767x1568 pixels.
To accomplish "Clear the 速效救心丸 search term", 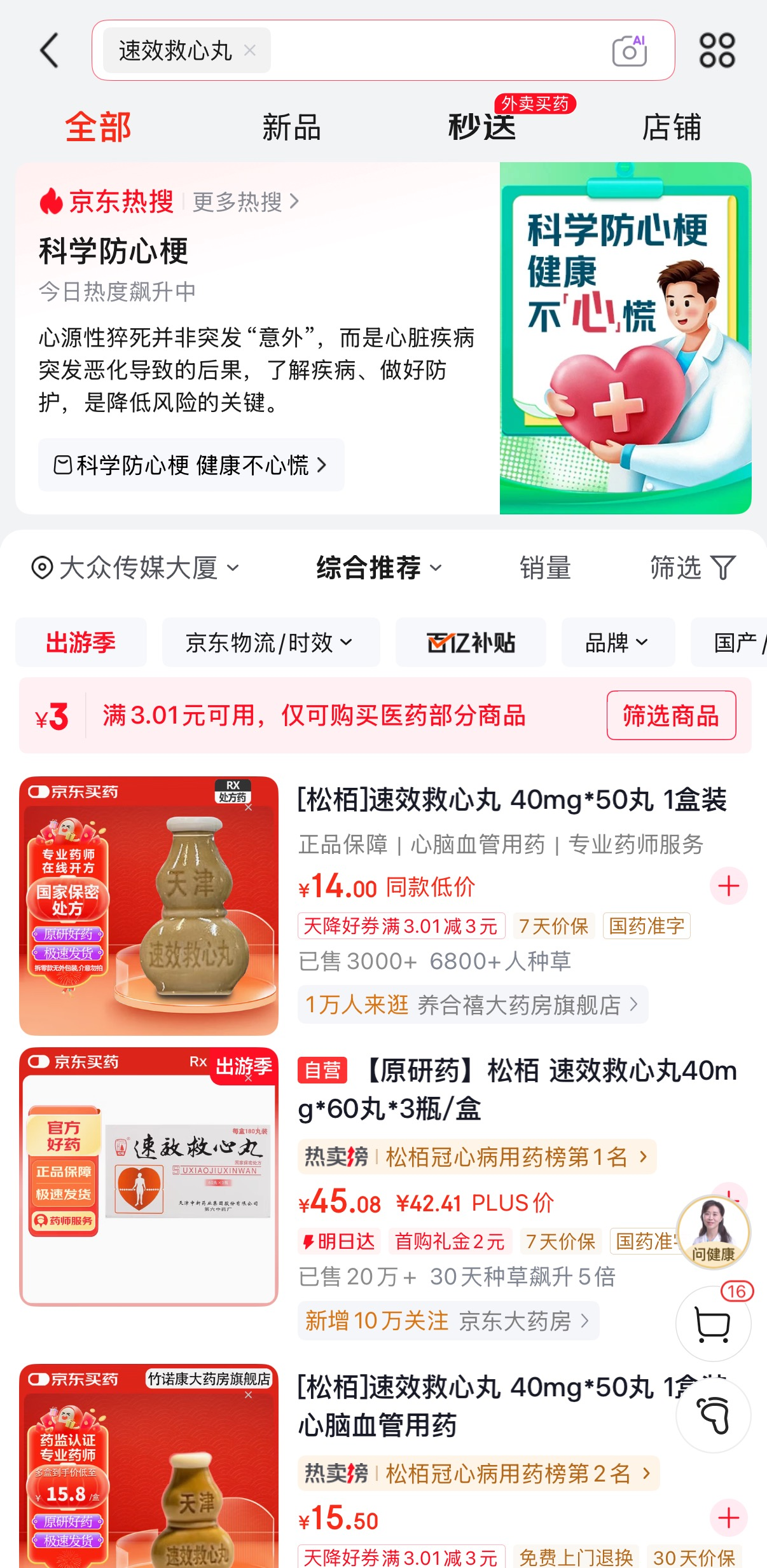I will [250, 50].
